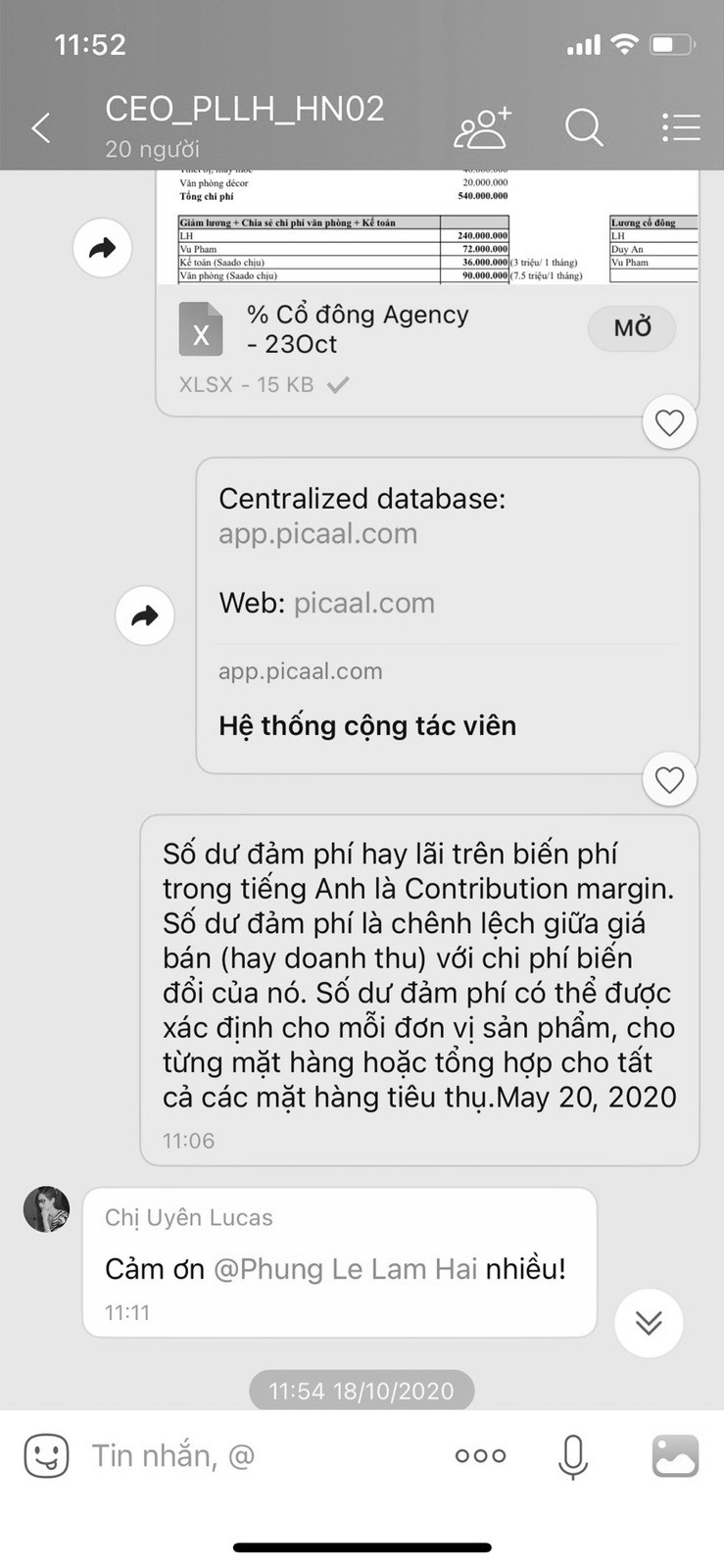Open the sticker and emoji picker

pos(46,1456)
